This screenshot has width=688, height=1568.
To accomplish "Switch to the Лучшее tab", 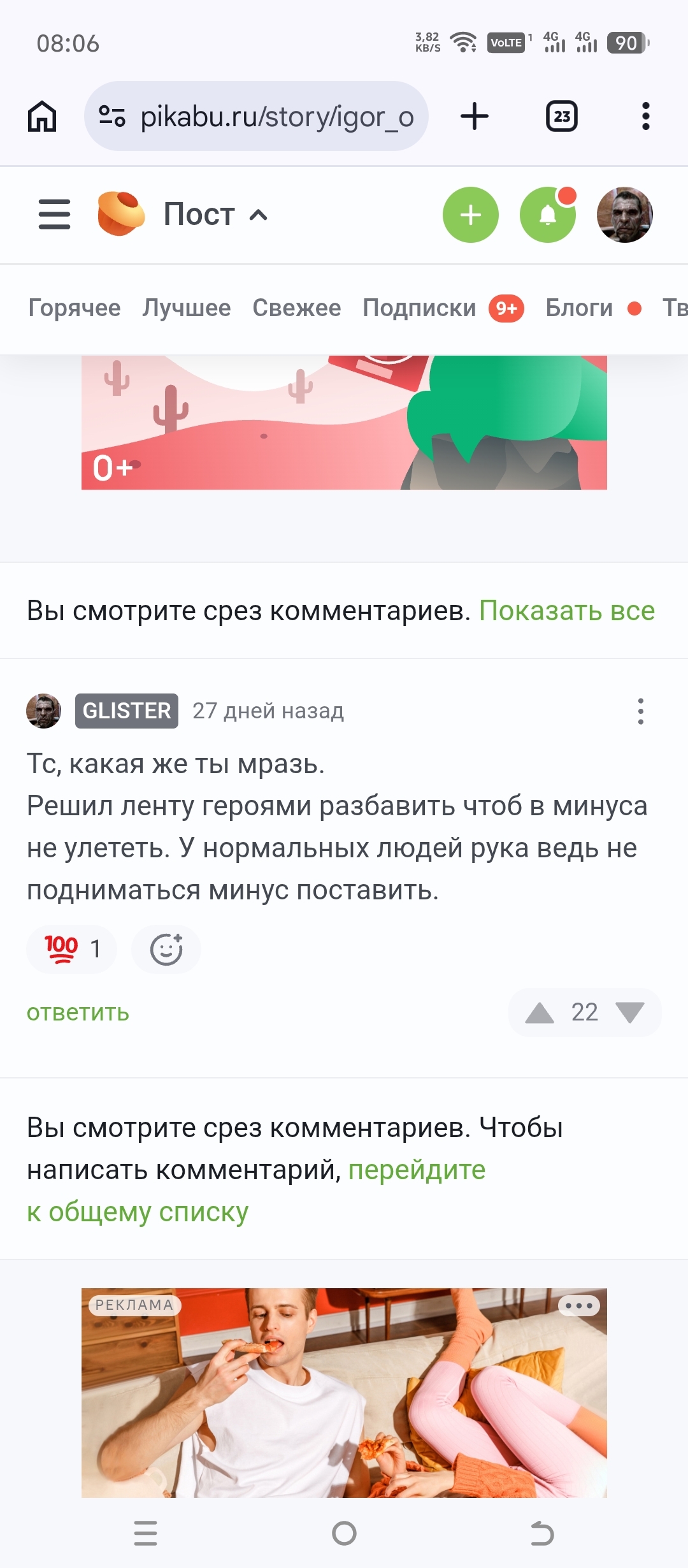I will 187,308.
